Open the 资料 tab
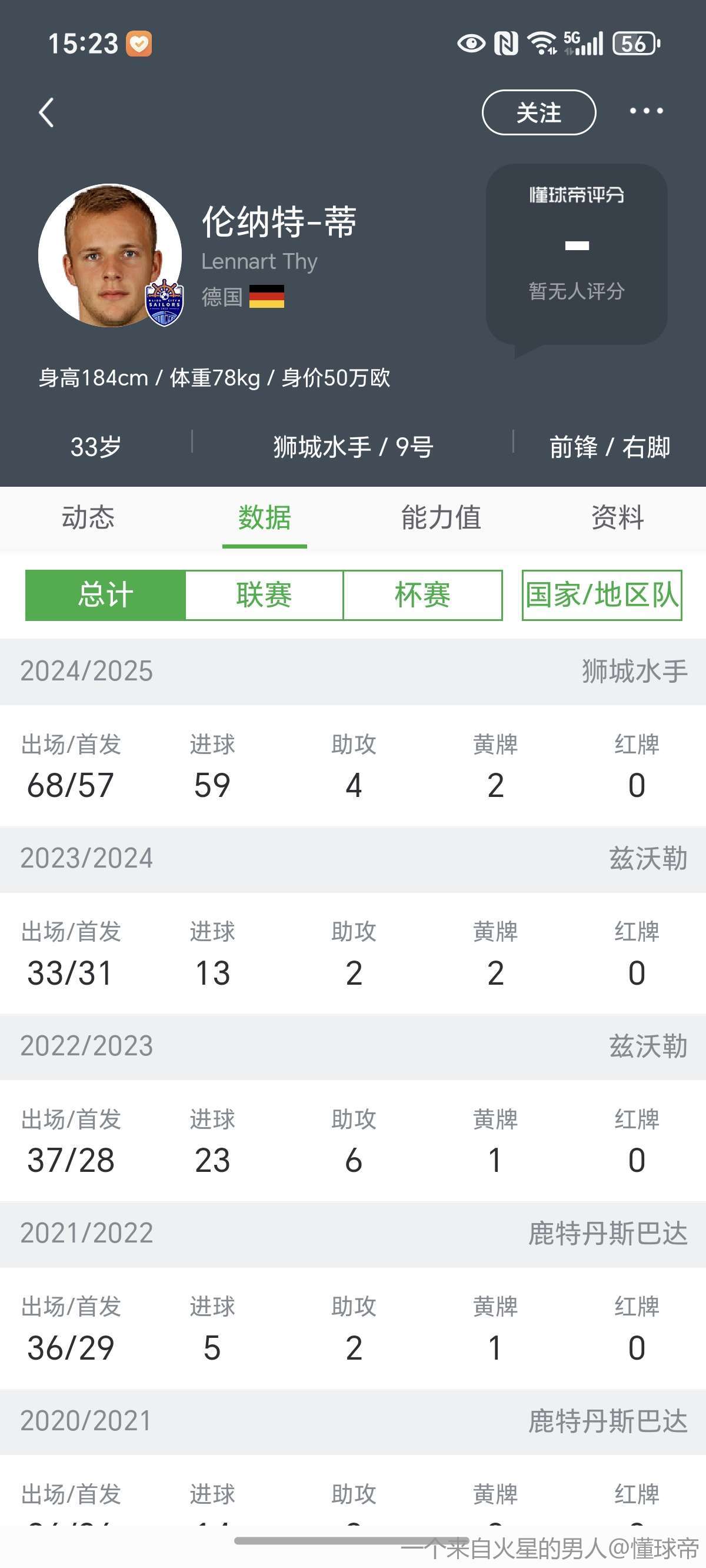The image size is (706, 1568). click(x=618, y=518)
